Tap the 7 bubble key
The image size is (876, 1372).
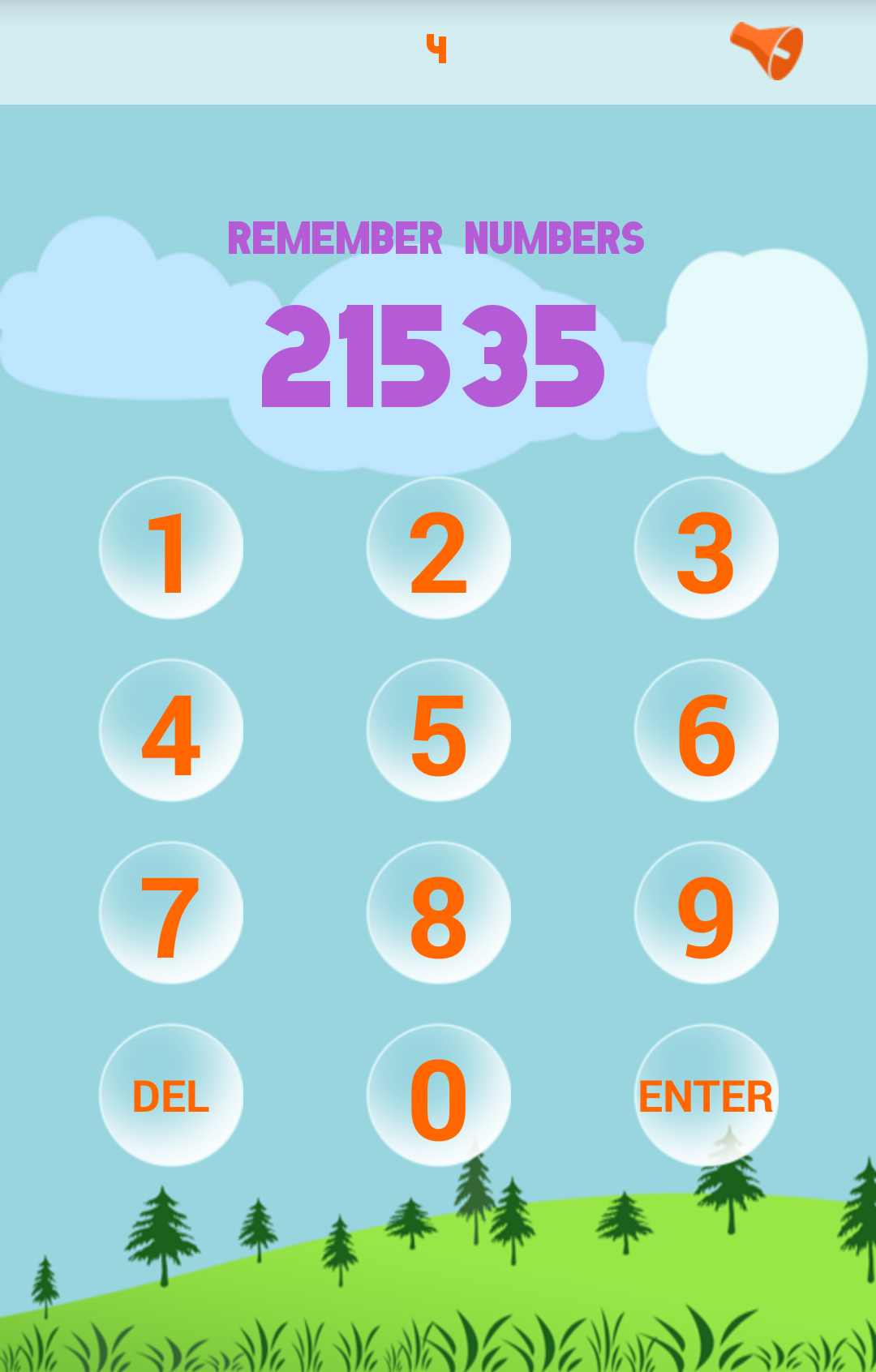coord(171,914)
